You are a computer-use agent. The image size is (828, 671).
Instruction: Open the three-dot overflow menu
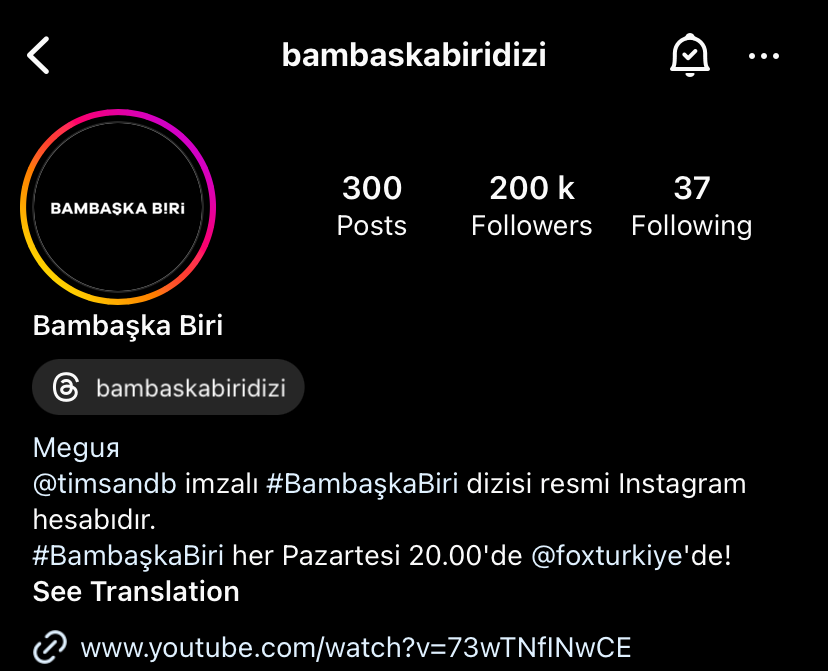click(764, 56)
